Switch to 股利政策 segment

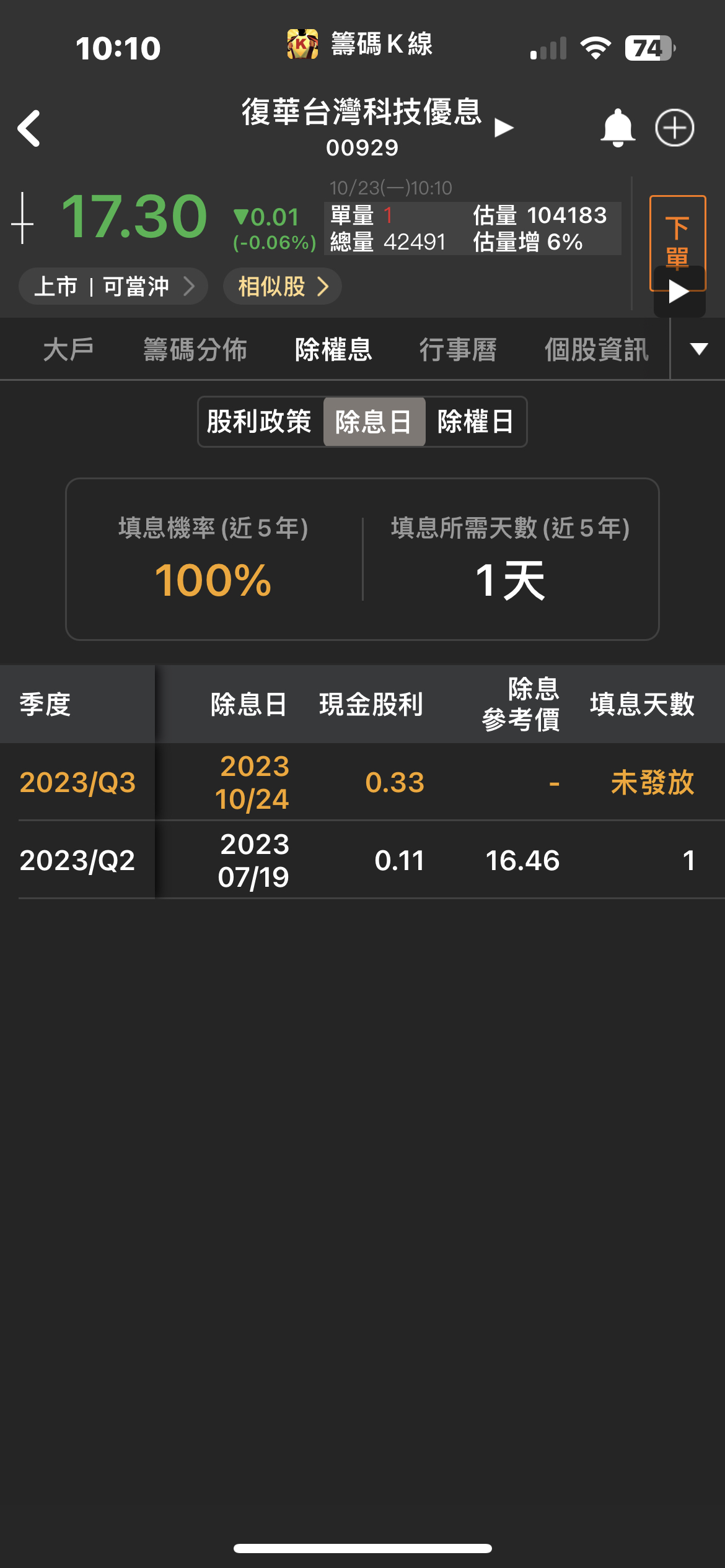[x=260, y=422]
